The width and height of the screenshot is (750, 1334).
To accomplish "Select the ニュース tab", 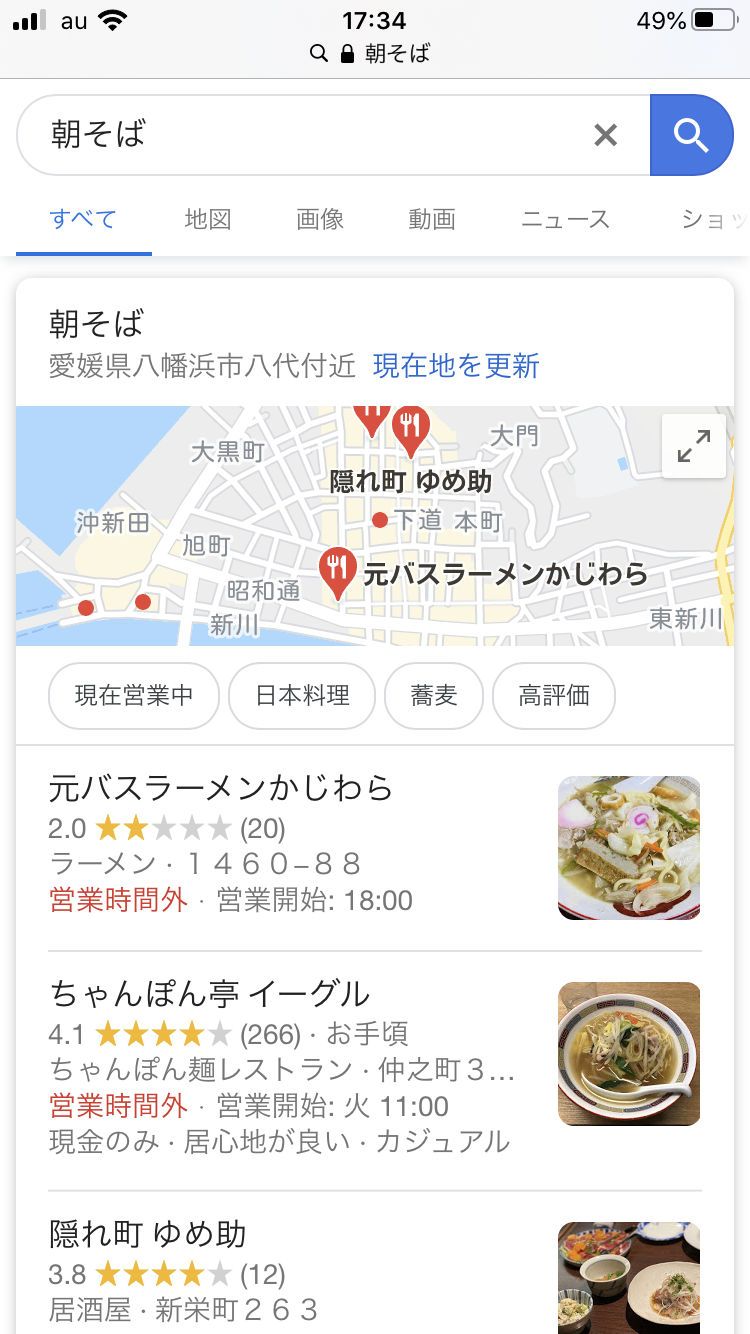I will pos(565,219).
